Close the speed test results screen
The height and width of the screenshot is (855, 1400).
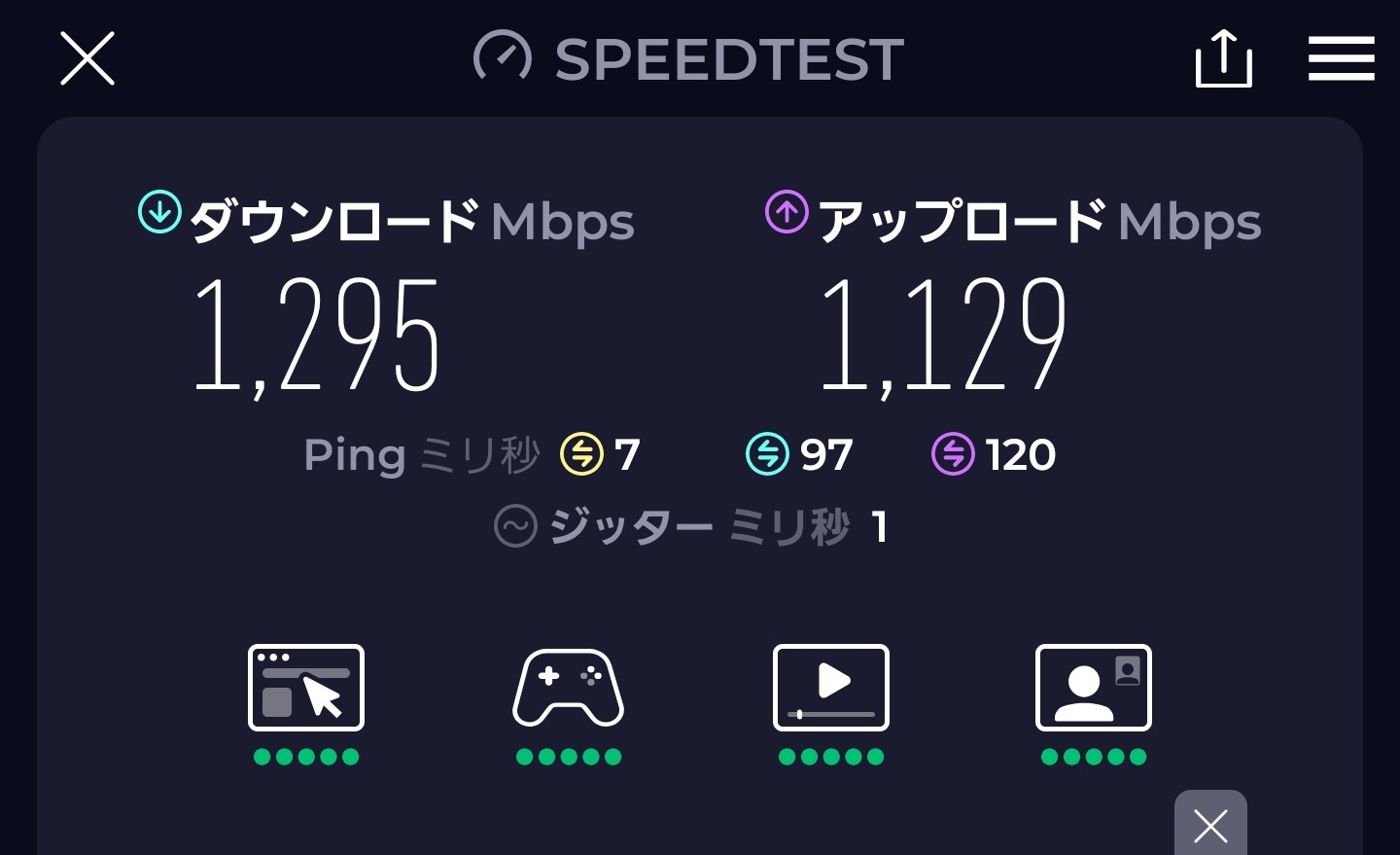87,58
